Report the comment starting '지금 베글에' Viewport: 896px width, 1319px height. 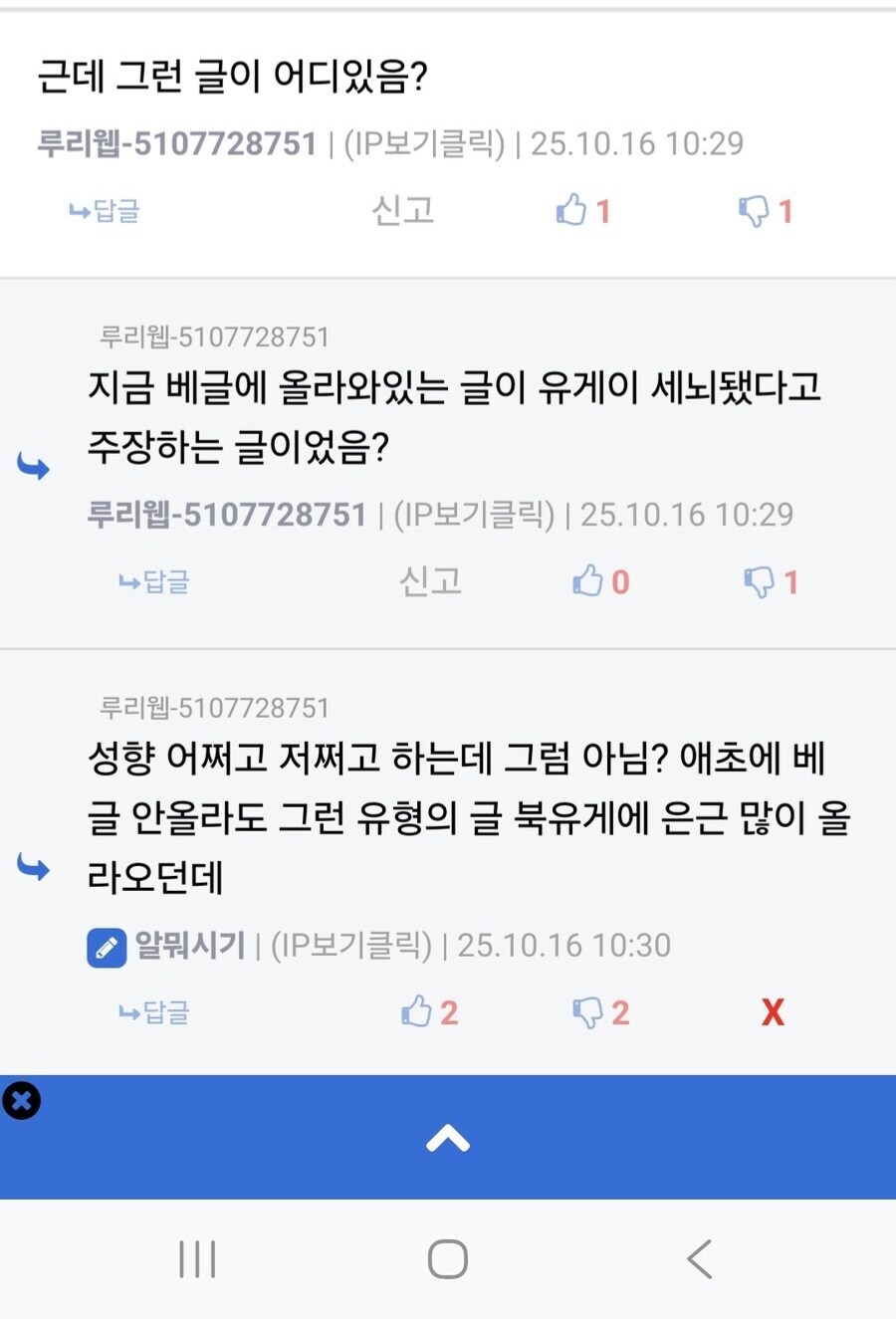tap(430, 582)
